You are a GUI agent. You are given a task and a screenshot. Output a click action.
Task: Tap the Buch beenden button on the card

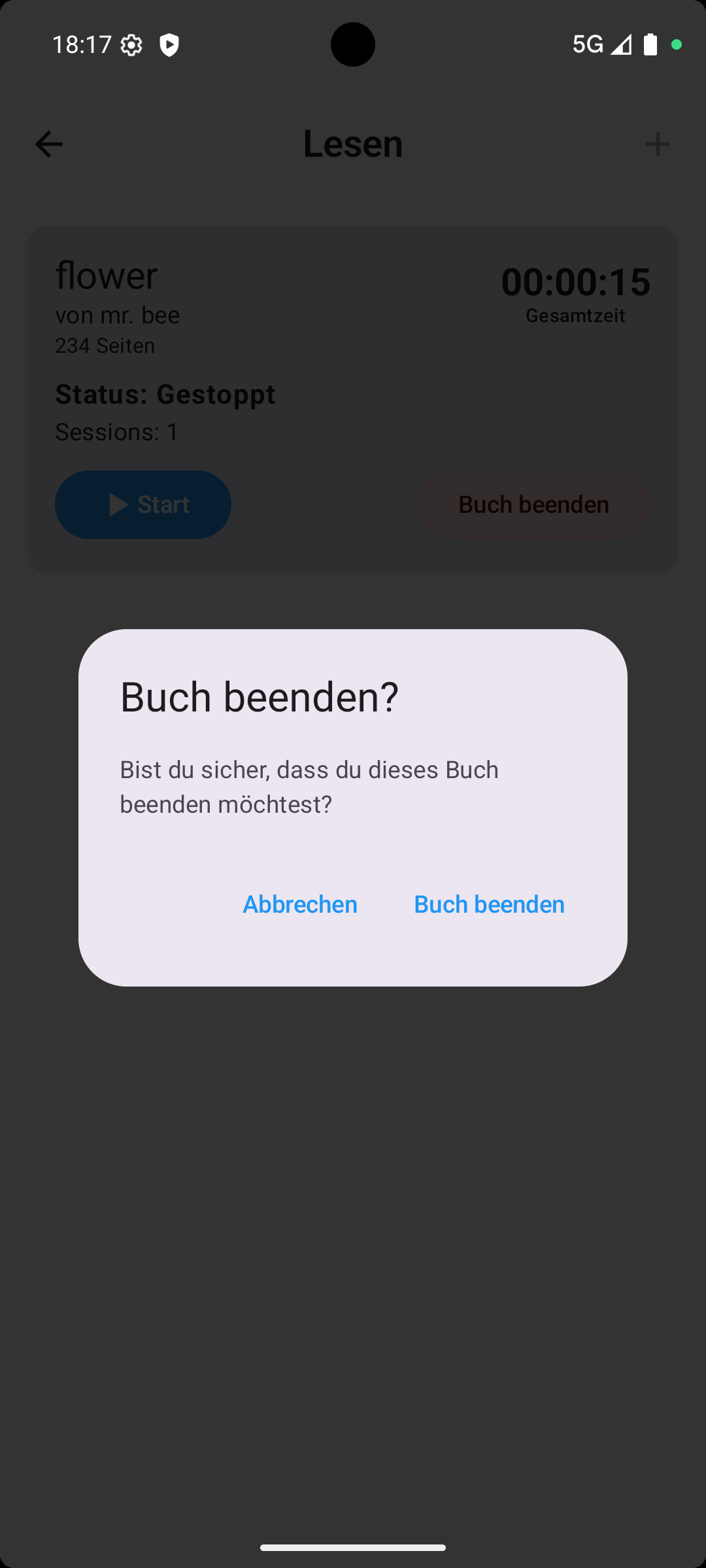click(x=533, y=504)
